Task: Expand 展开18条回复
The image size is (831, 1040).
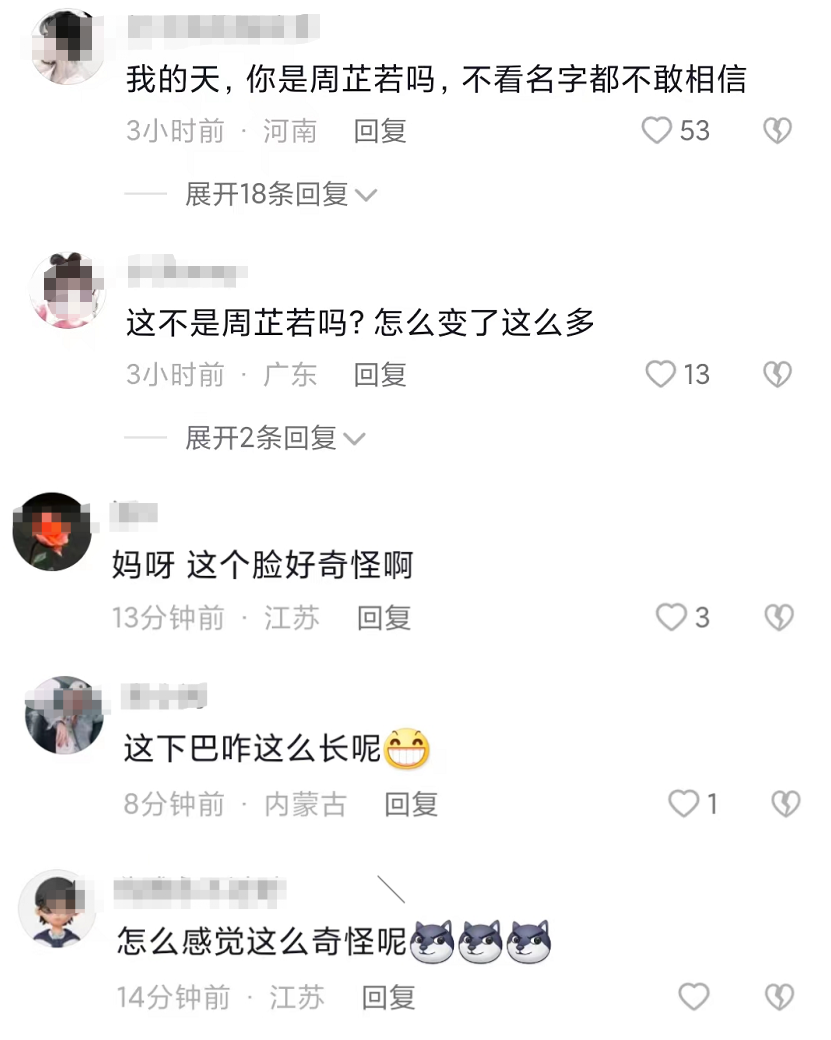Action: [x=279, y=194]
